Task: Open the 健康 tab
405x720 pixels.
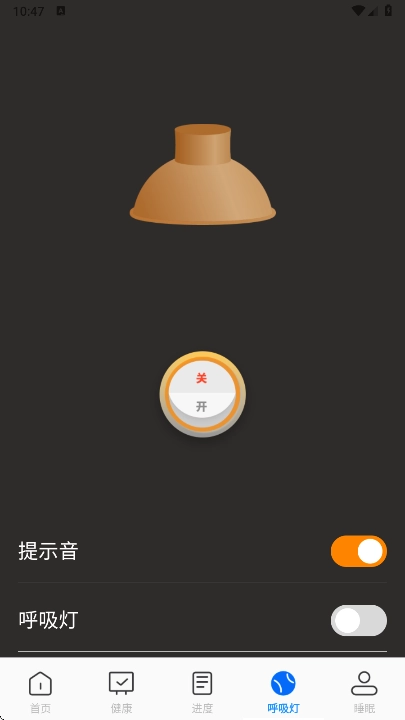Action: (x=121, y=692)
